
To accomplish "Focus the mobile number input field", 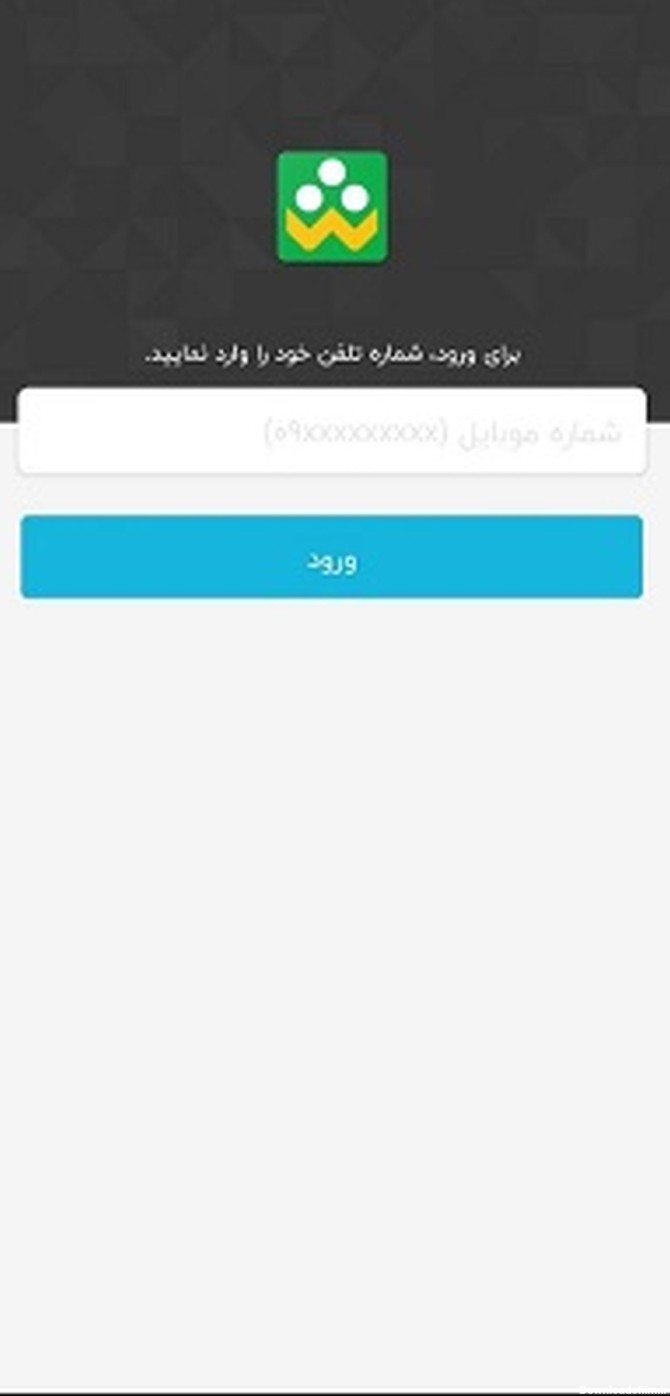I will tap(332, 431).
